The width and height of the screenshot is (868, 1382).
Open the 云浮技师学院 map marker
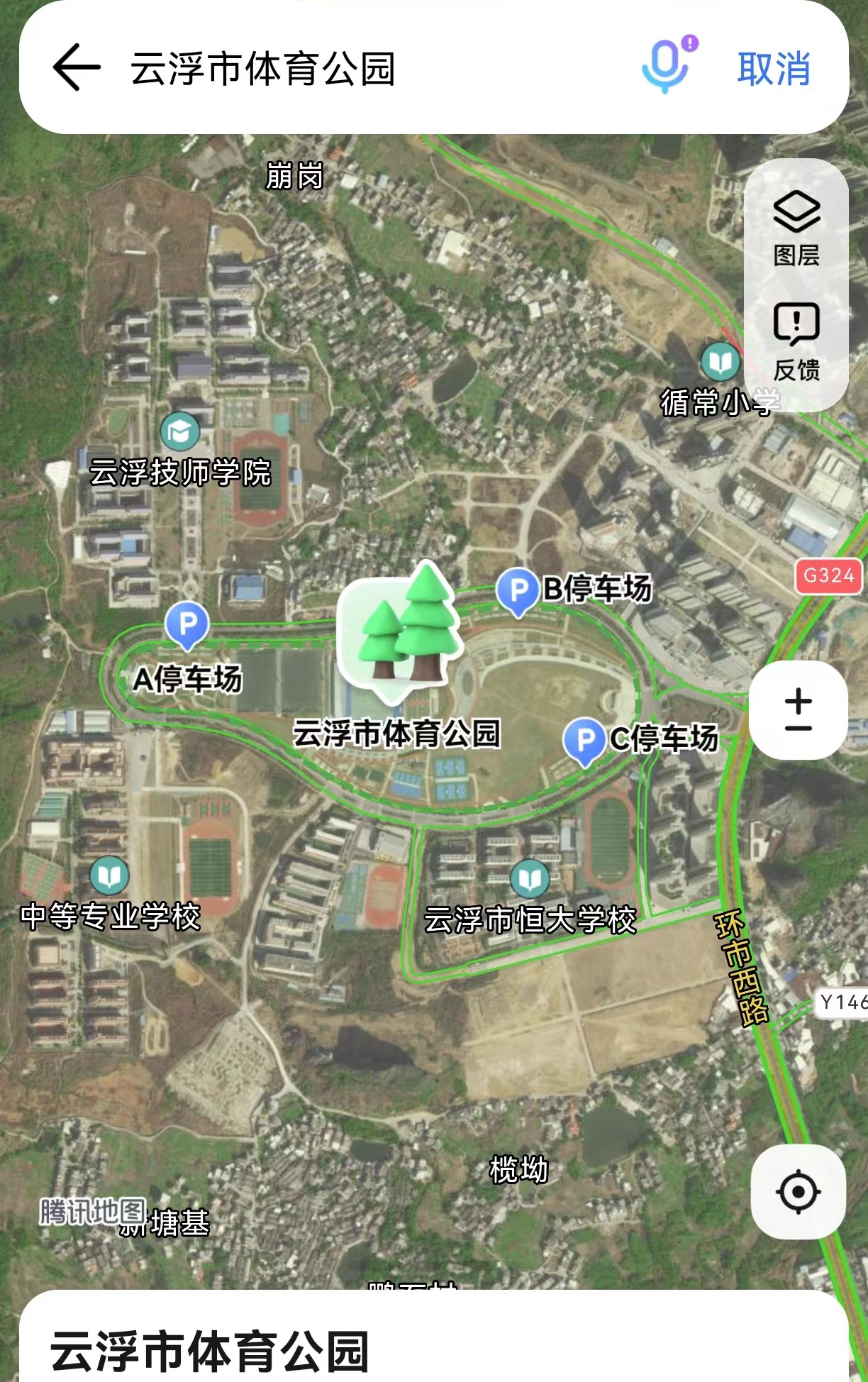tap(180, 431)
